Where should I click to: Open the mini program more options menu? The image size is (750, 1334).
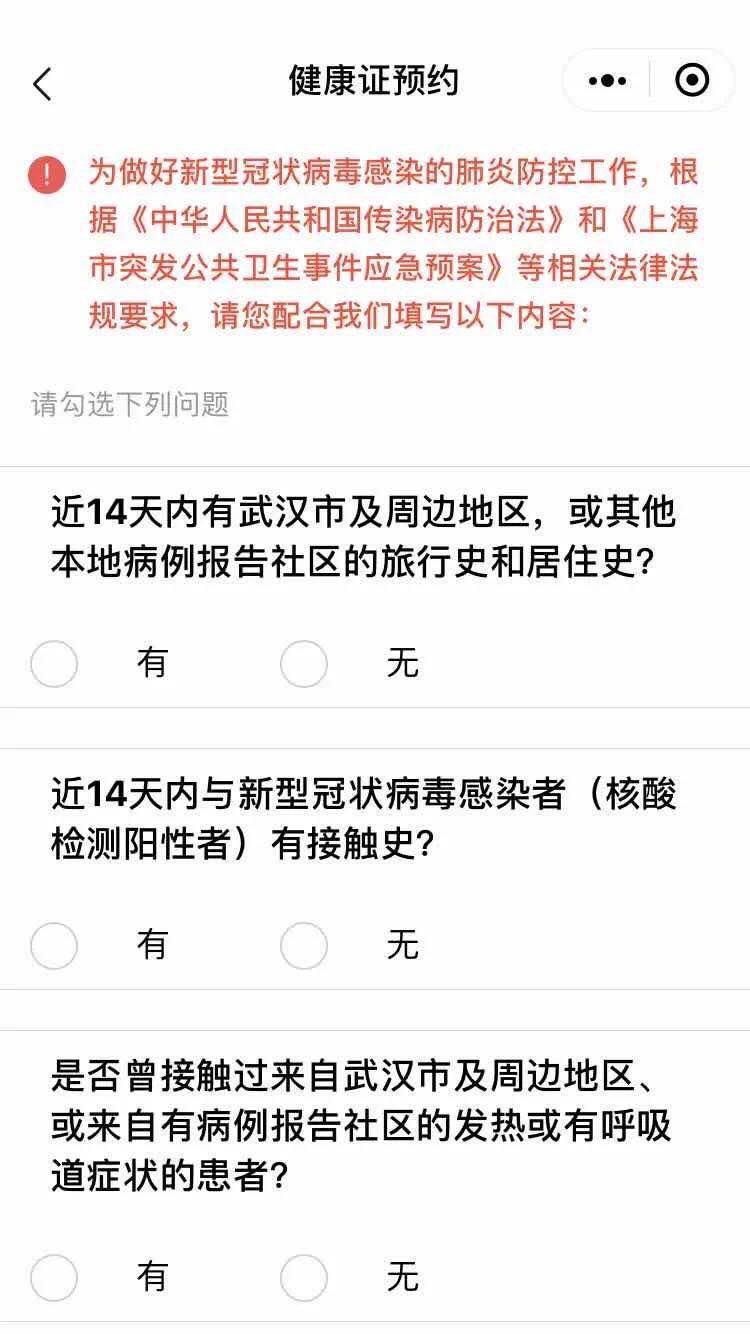coord(608,81)
